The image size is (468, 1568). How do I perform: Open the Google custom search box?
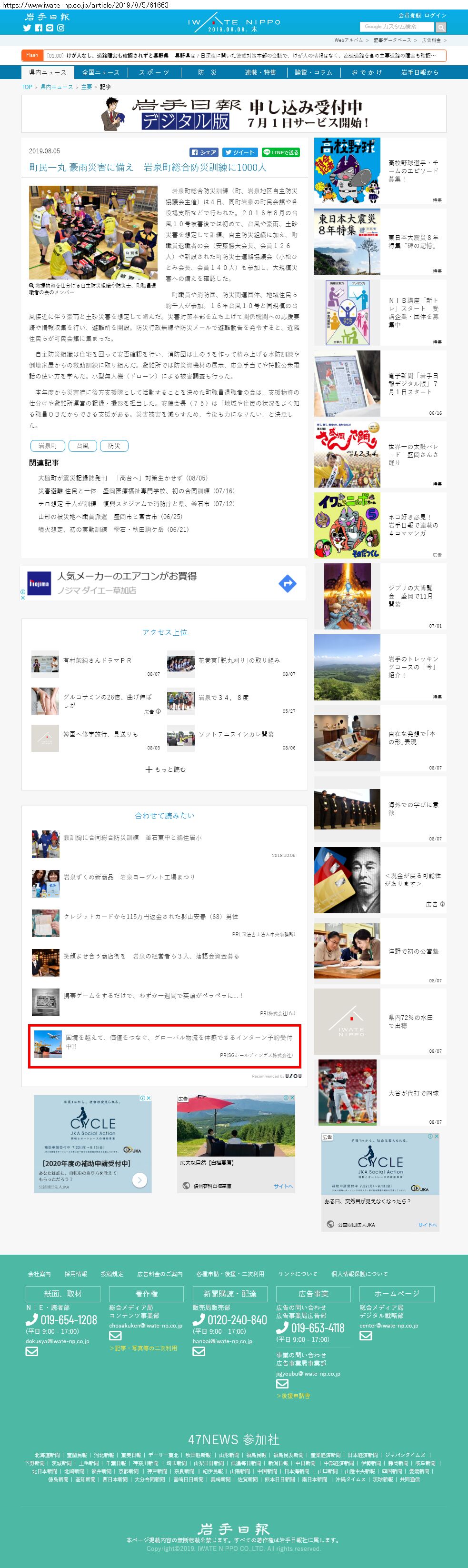point(396,27)
